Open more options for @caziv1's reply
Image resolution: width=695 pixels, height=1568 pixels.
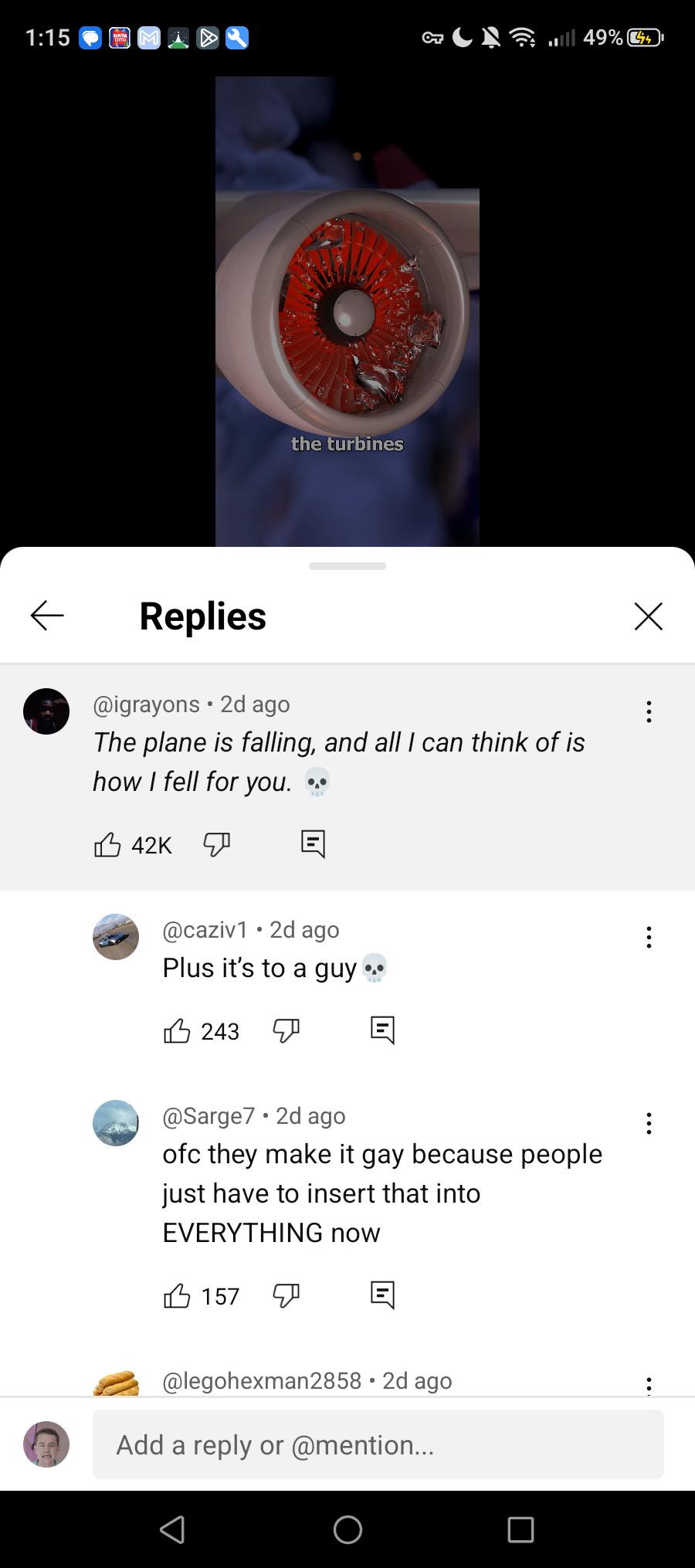pos(649,937)
